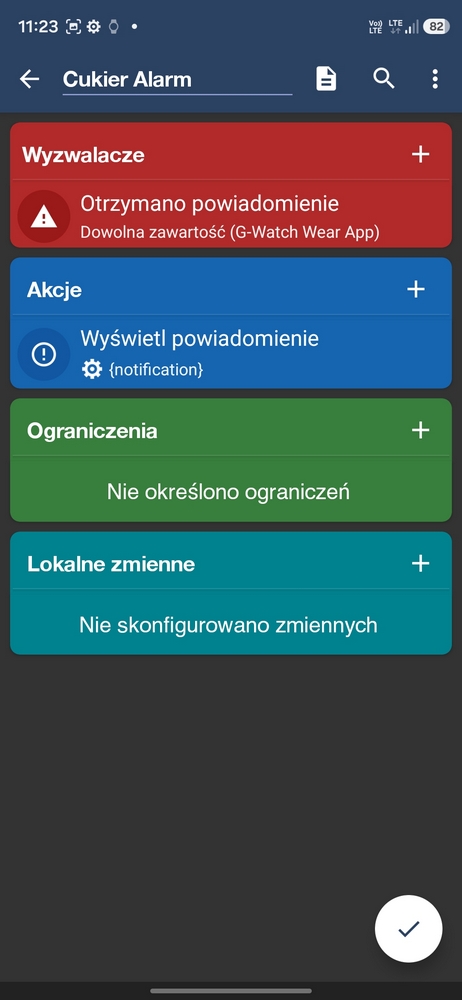Image resolution: width=462 pixels, height=1000 pixels.
Task: Add a constraint in Ograniczenia
Action: tap(421, 430)
